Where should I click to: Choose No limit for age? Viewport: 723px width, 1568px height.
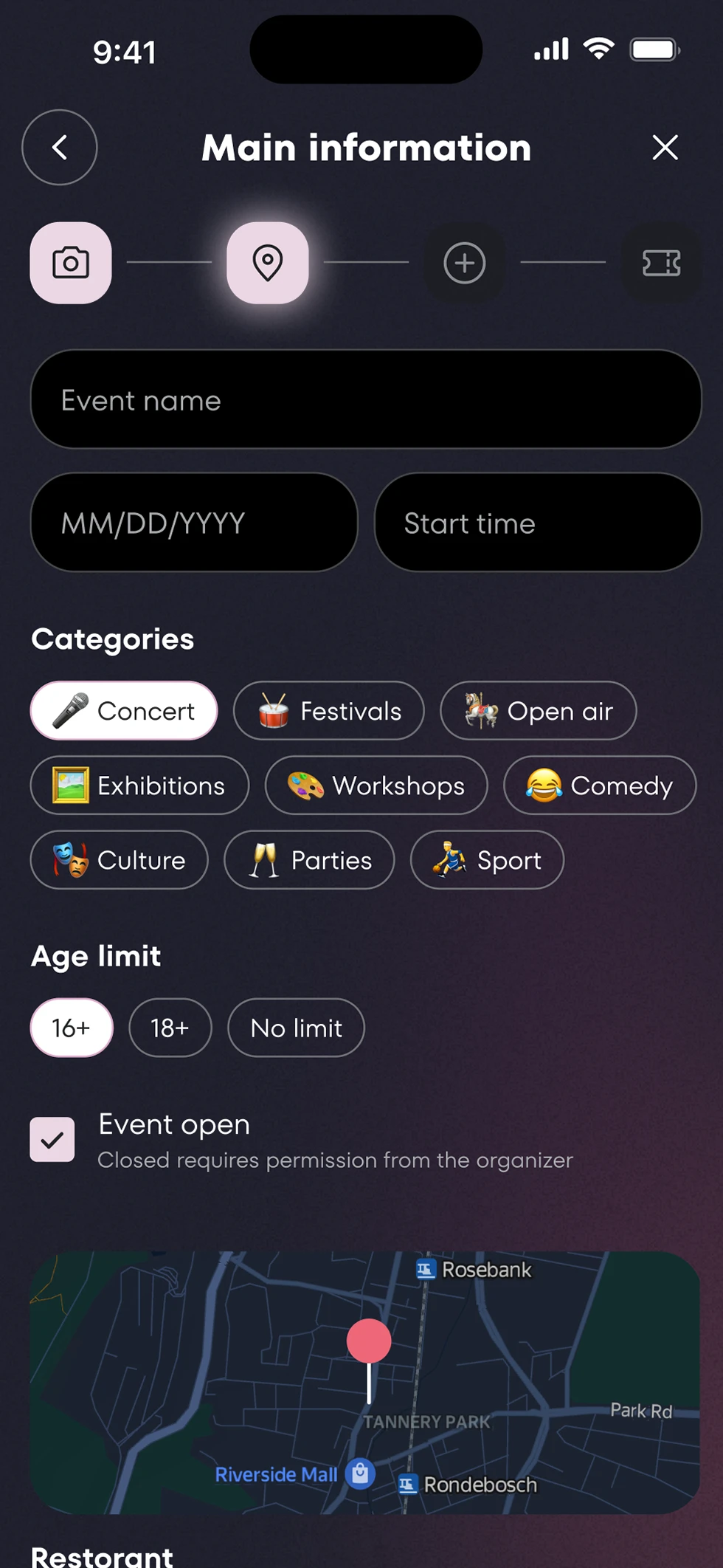tap(296, 1028)
